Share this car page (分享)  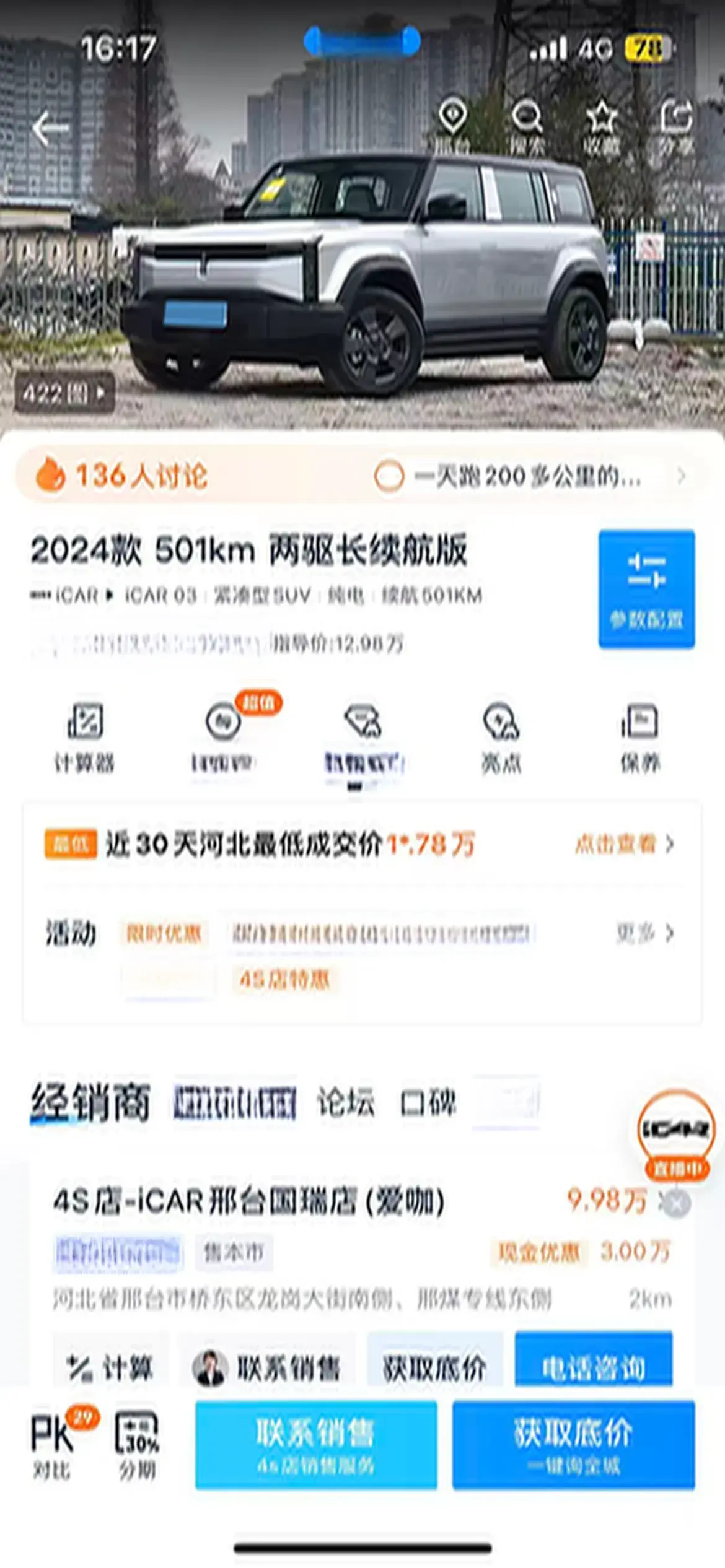tap(676, 126)
